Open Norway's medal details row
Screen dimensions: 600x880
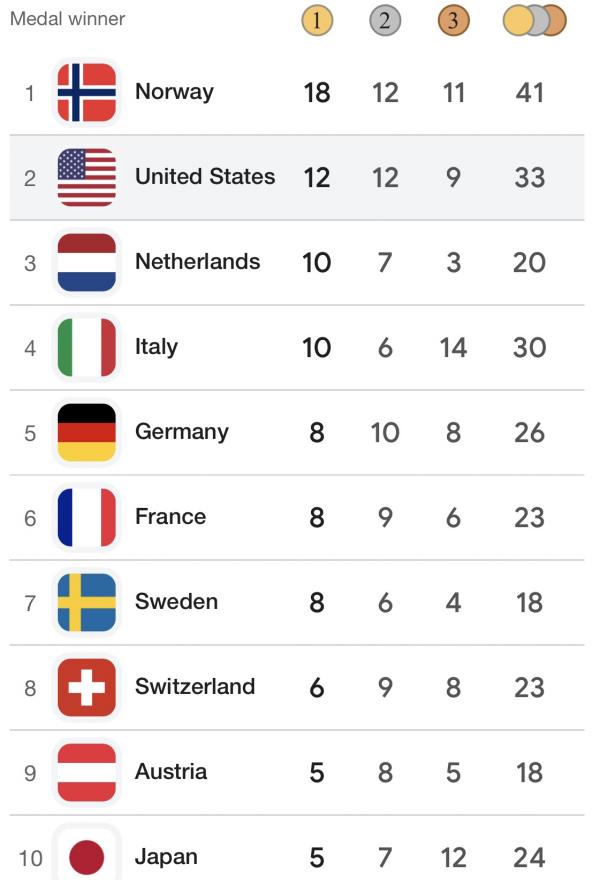[x=174, y=92]
